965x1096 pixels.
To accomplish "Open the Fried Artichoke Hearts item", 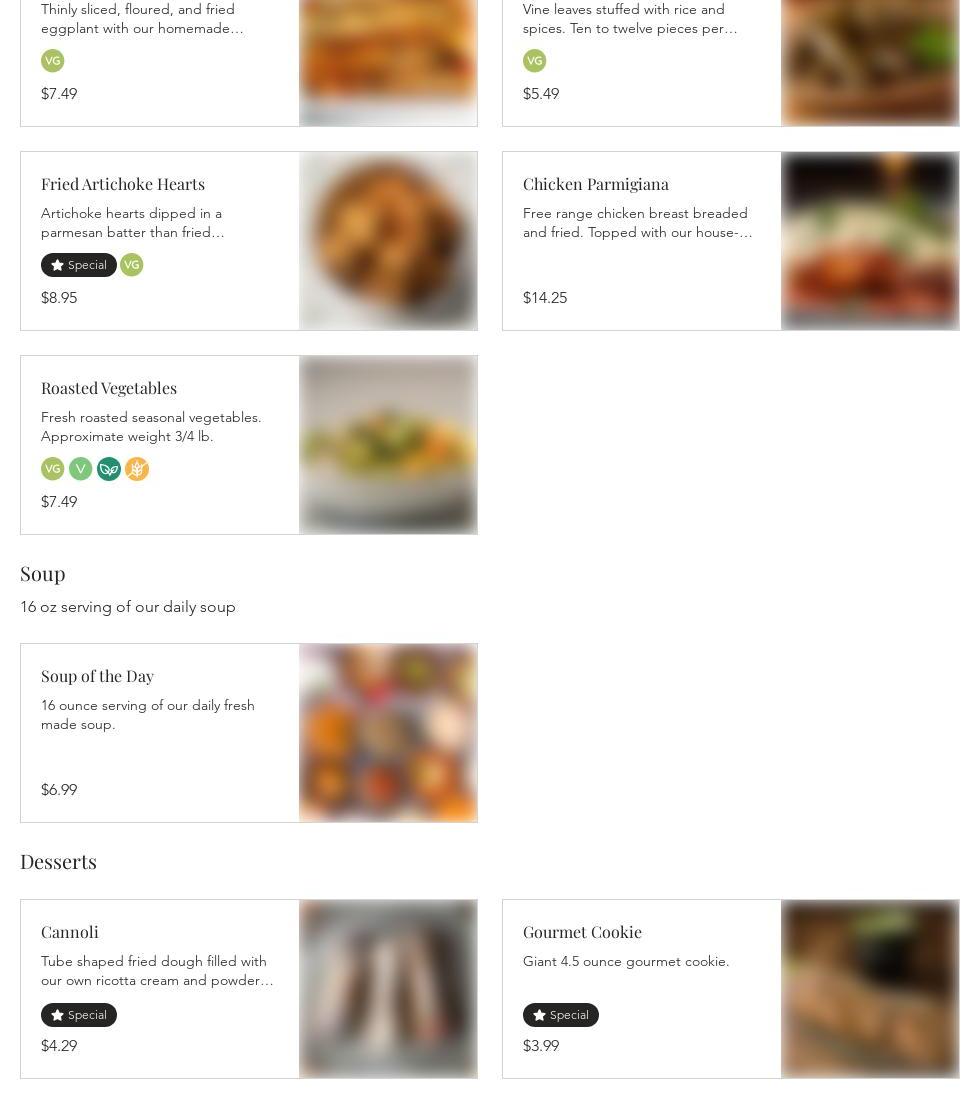I will pos(123,184).
